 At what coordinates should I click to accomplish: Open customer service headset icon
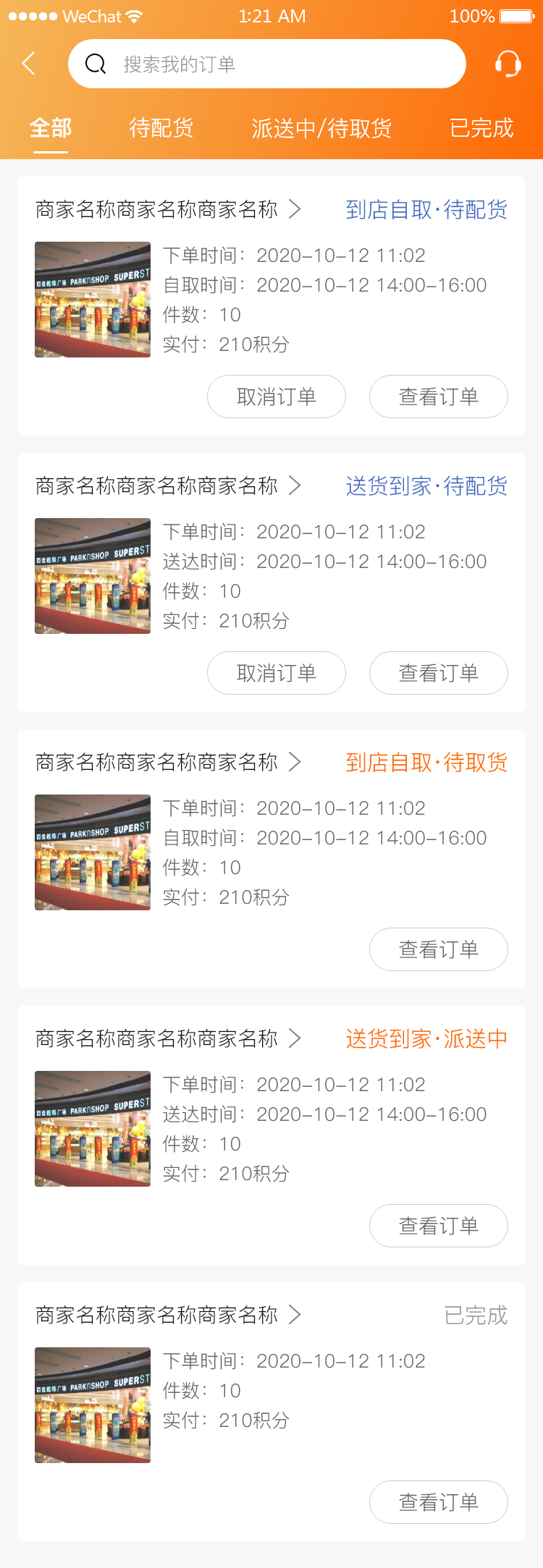point(508,64)
